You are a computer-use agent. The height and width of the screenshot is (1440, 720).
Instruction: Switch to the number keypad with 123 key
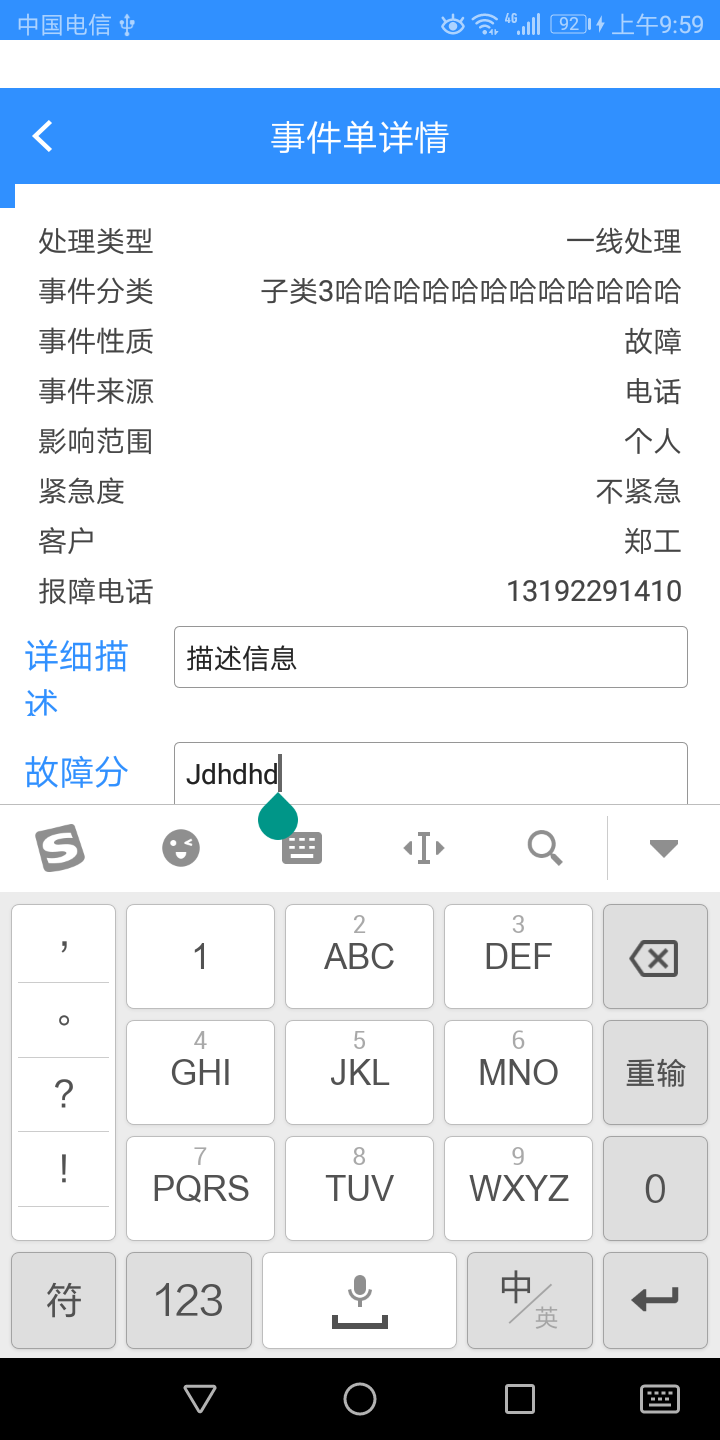click(188, 1300)
